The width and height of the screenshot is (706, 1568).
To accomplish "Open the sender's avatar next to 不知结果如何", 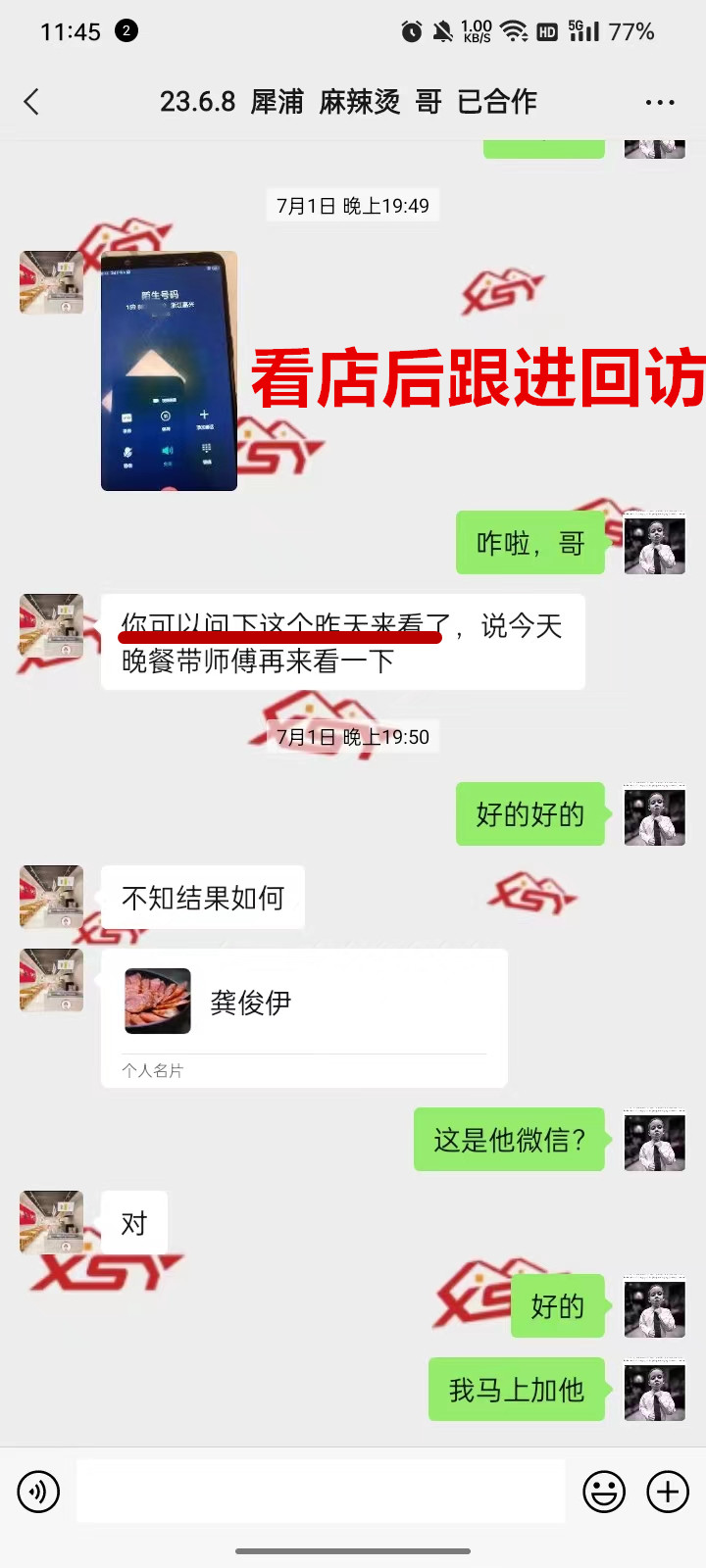I will (52, 897).
